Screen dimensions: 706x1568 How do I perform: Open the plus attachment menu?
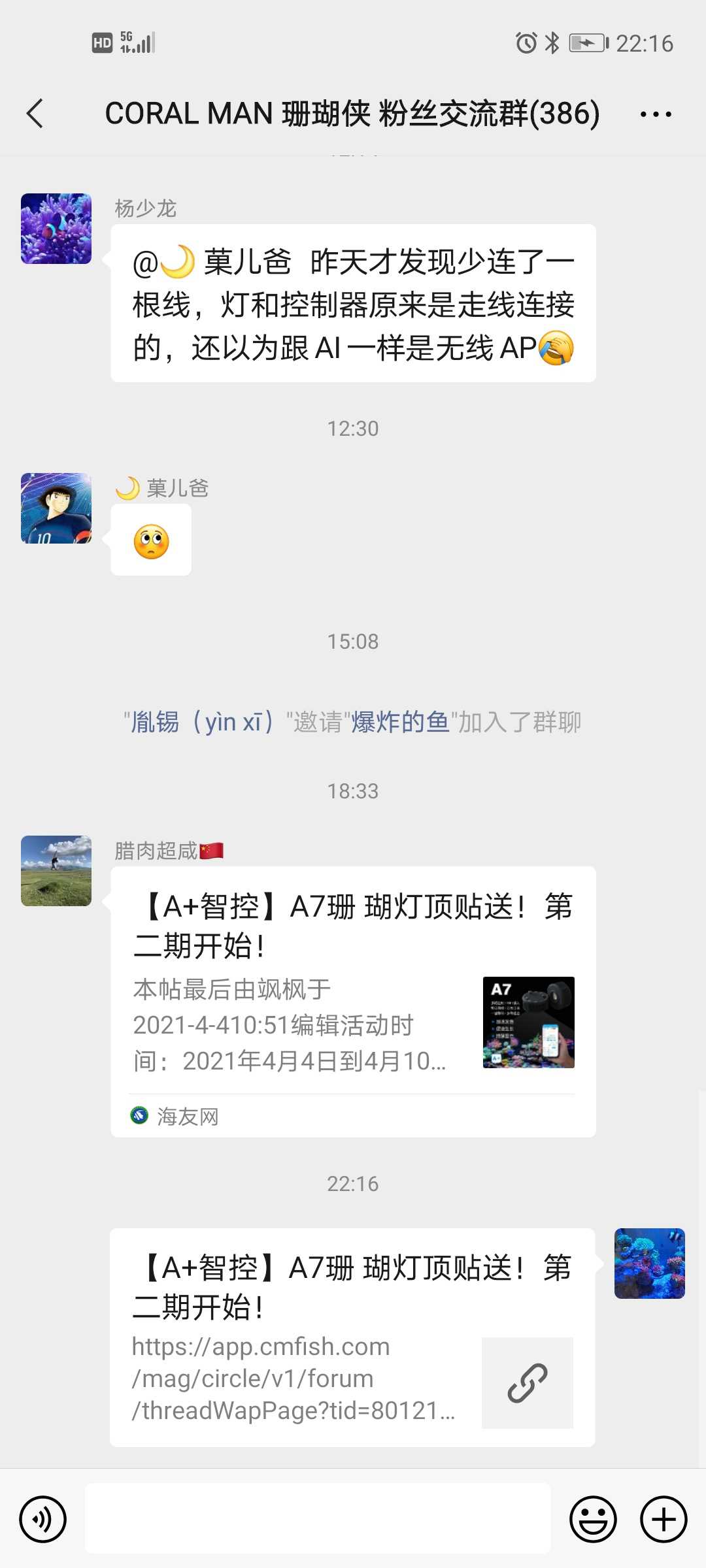click(x=664, y=1519)
